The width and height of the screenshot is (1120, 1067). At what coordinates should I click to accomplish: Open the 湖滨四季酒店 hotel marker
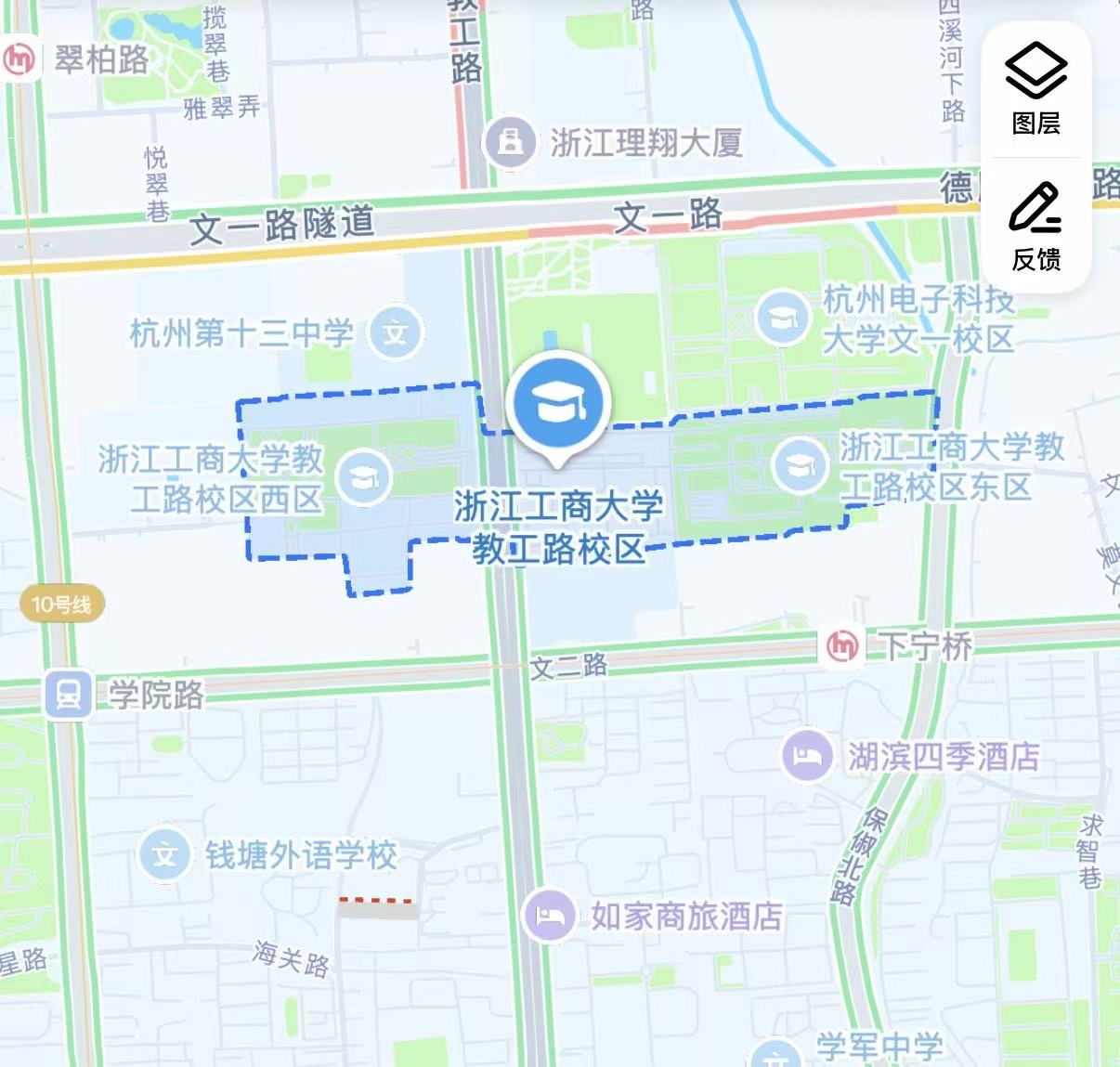(806, 756)
